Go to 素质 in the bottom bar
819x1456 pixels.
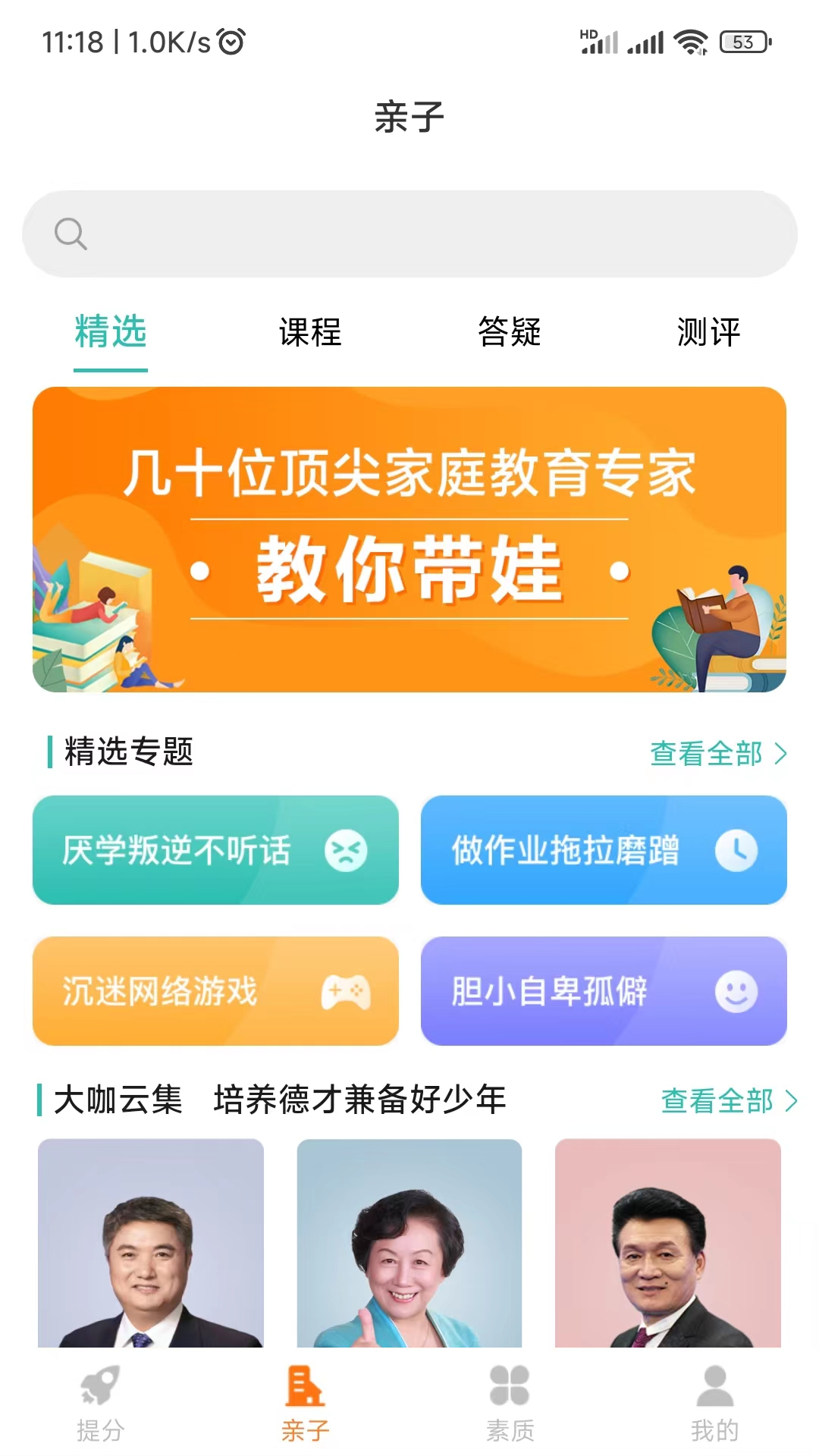pyautogui.click(x=510, y=1403)
